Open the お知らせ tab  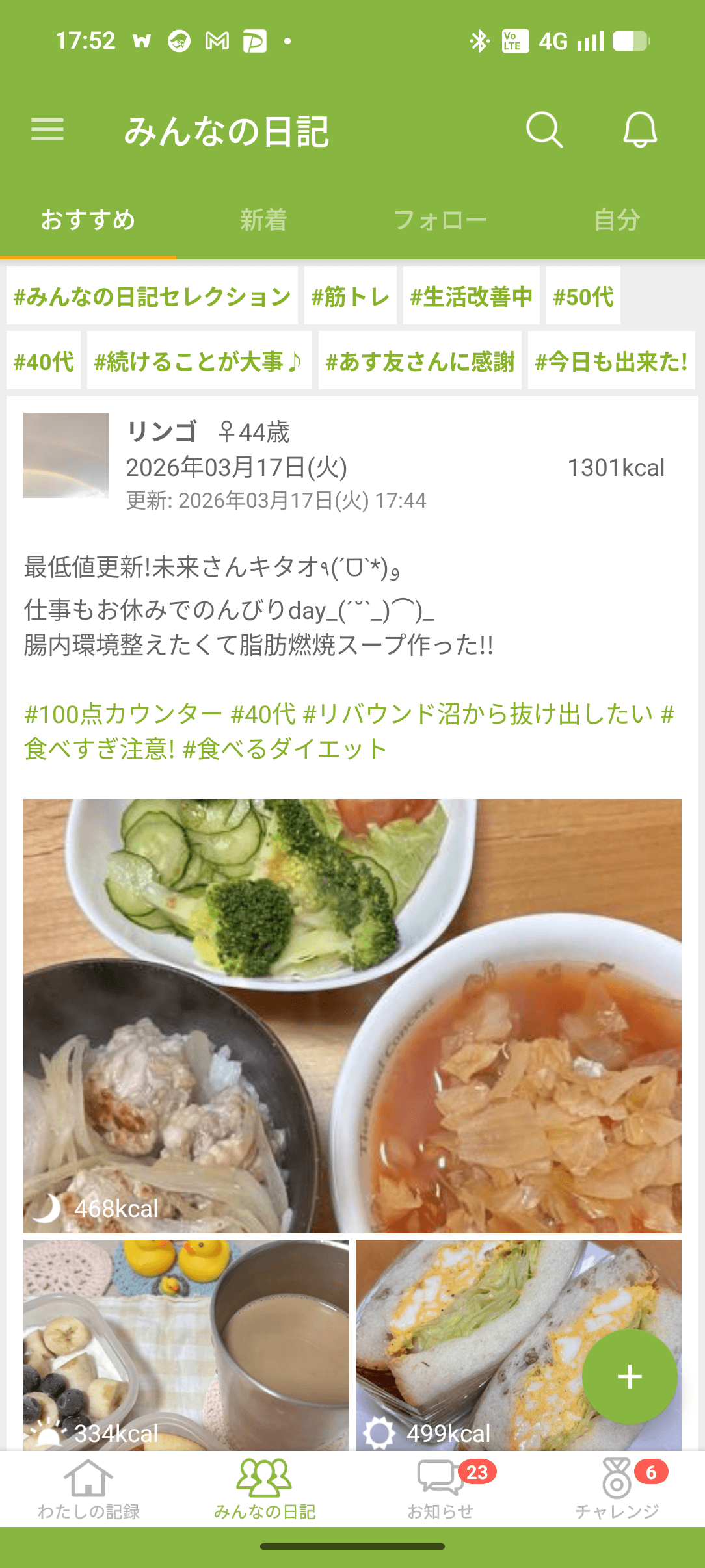point(440,1489)
